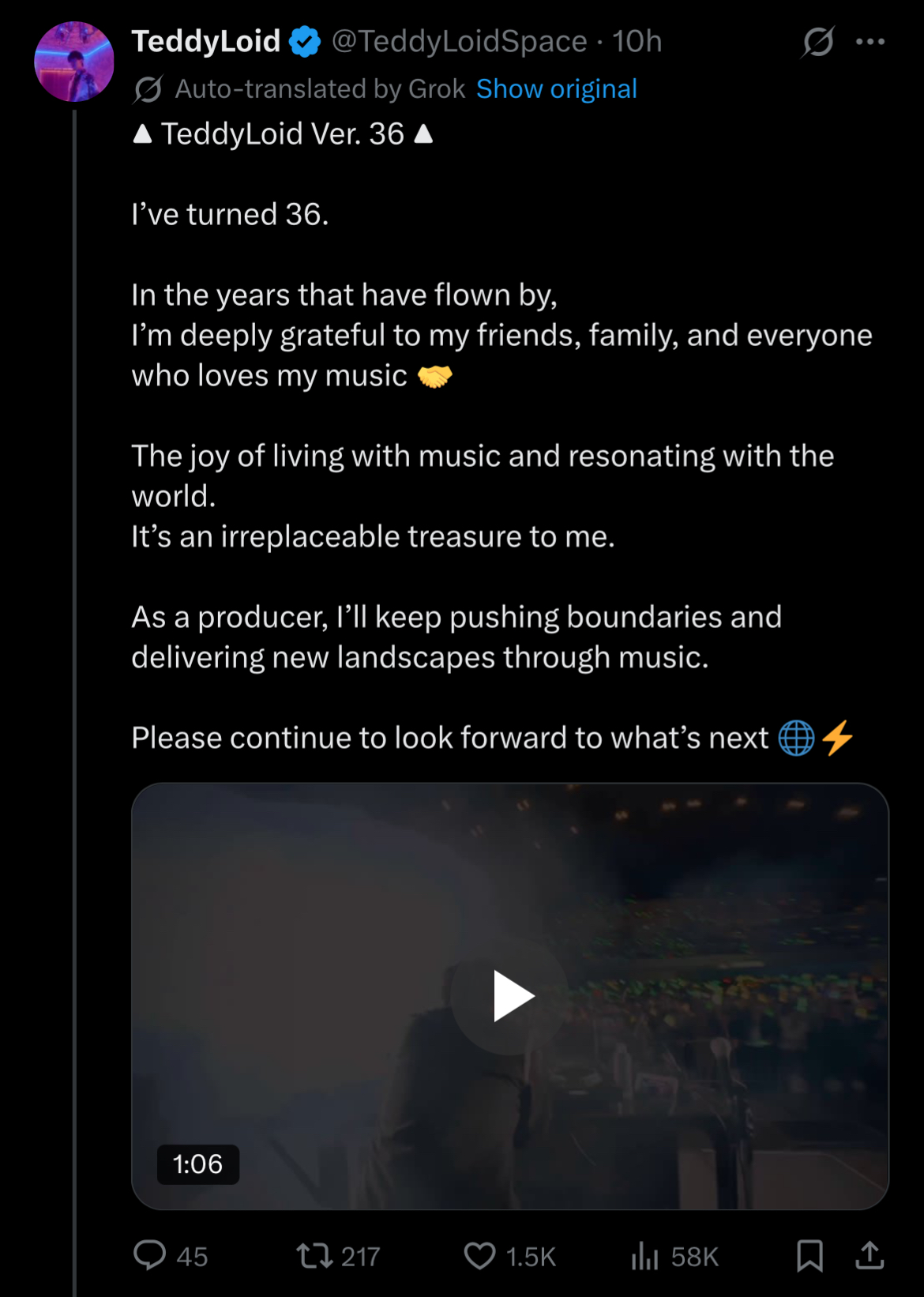Image resolution: width=924 pixels, height=1297 pixels.
Task: View post analytics showing 58K views
Action: click(x=644, y=1255)
